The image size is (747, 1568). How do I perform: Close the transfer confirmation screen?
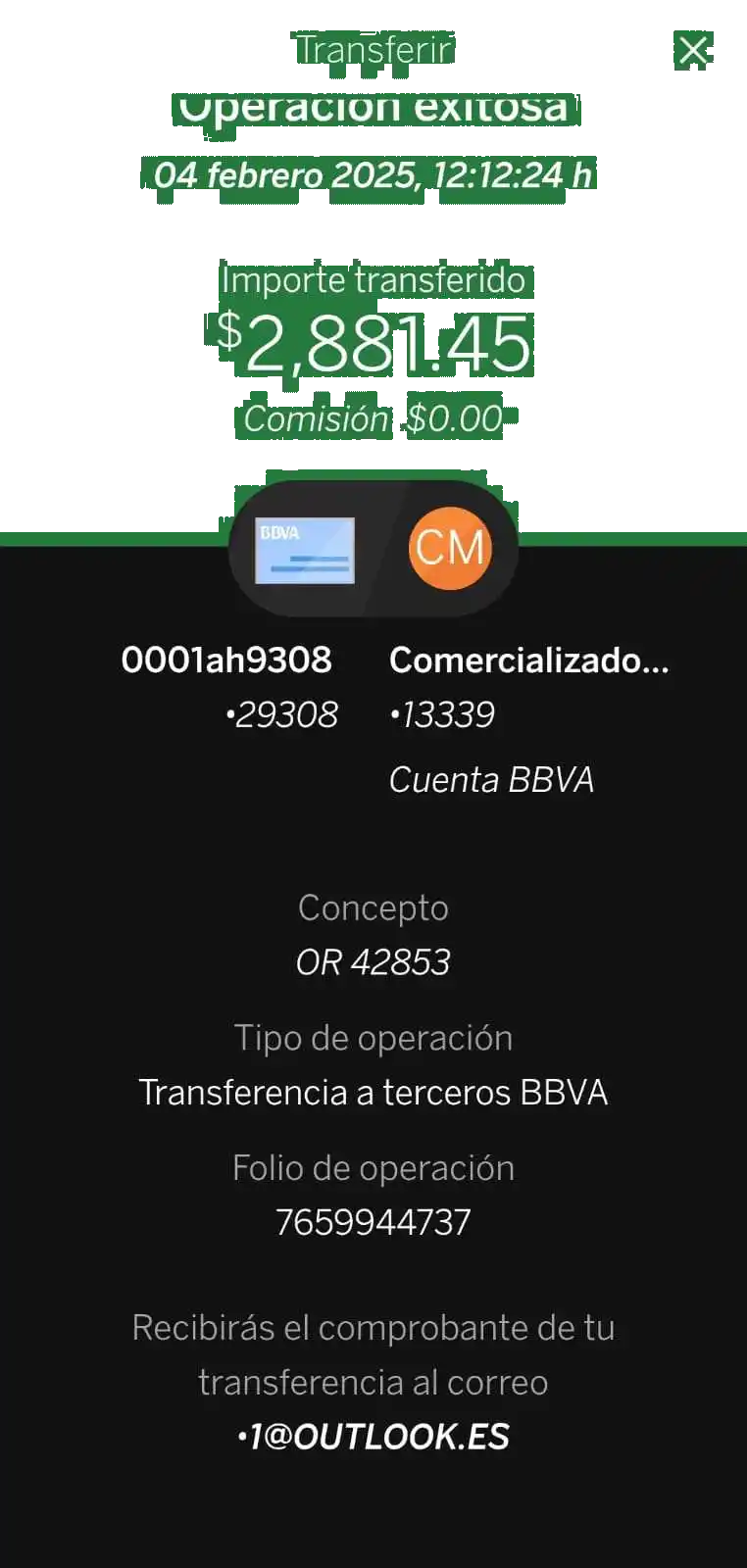[692, 49]
